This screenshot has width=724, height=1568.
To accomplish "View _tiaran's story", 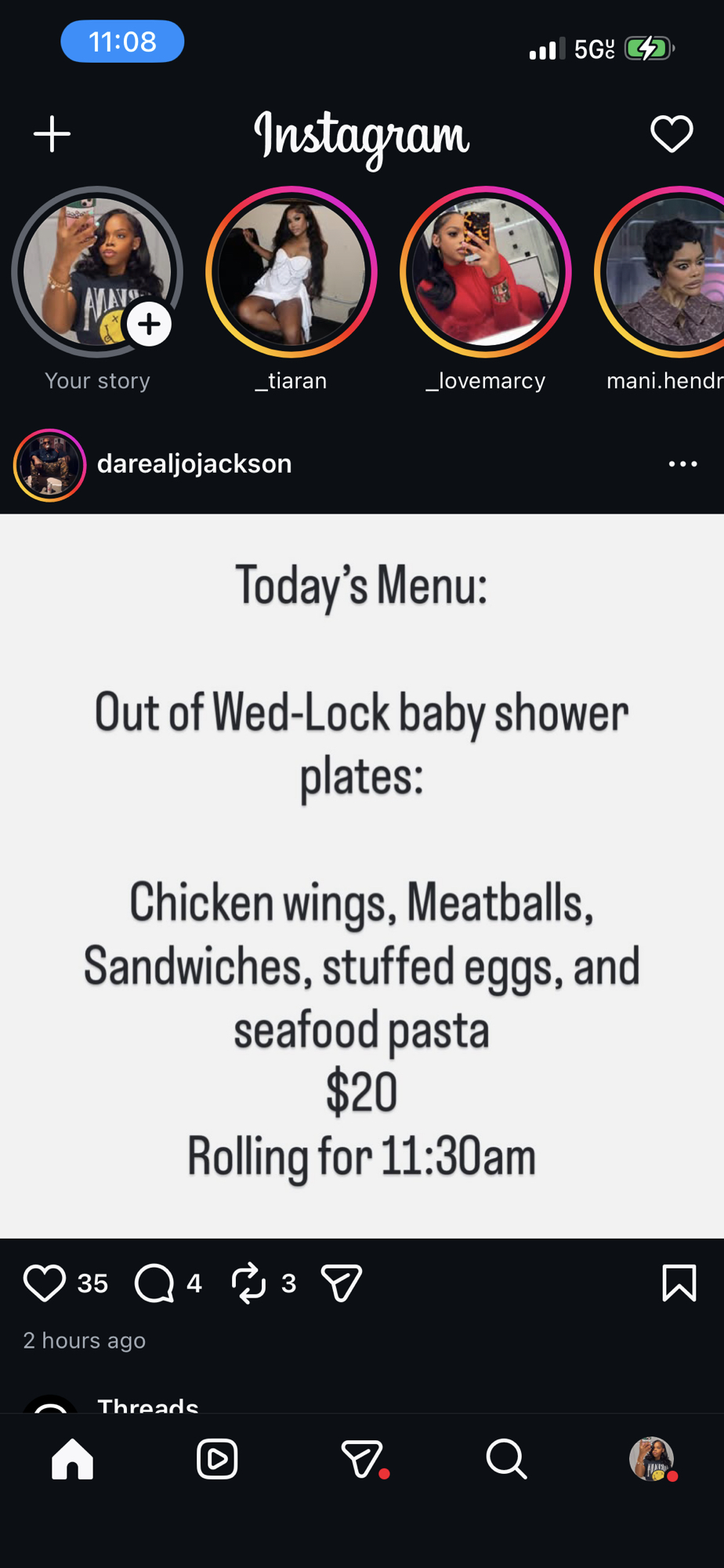I will pos(291,273).
